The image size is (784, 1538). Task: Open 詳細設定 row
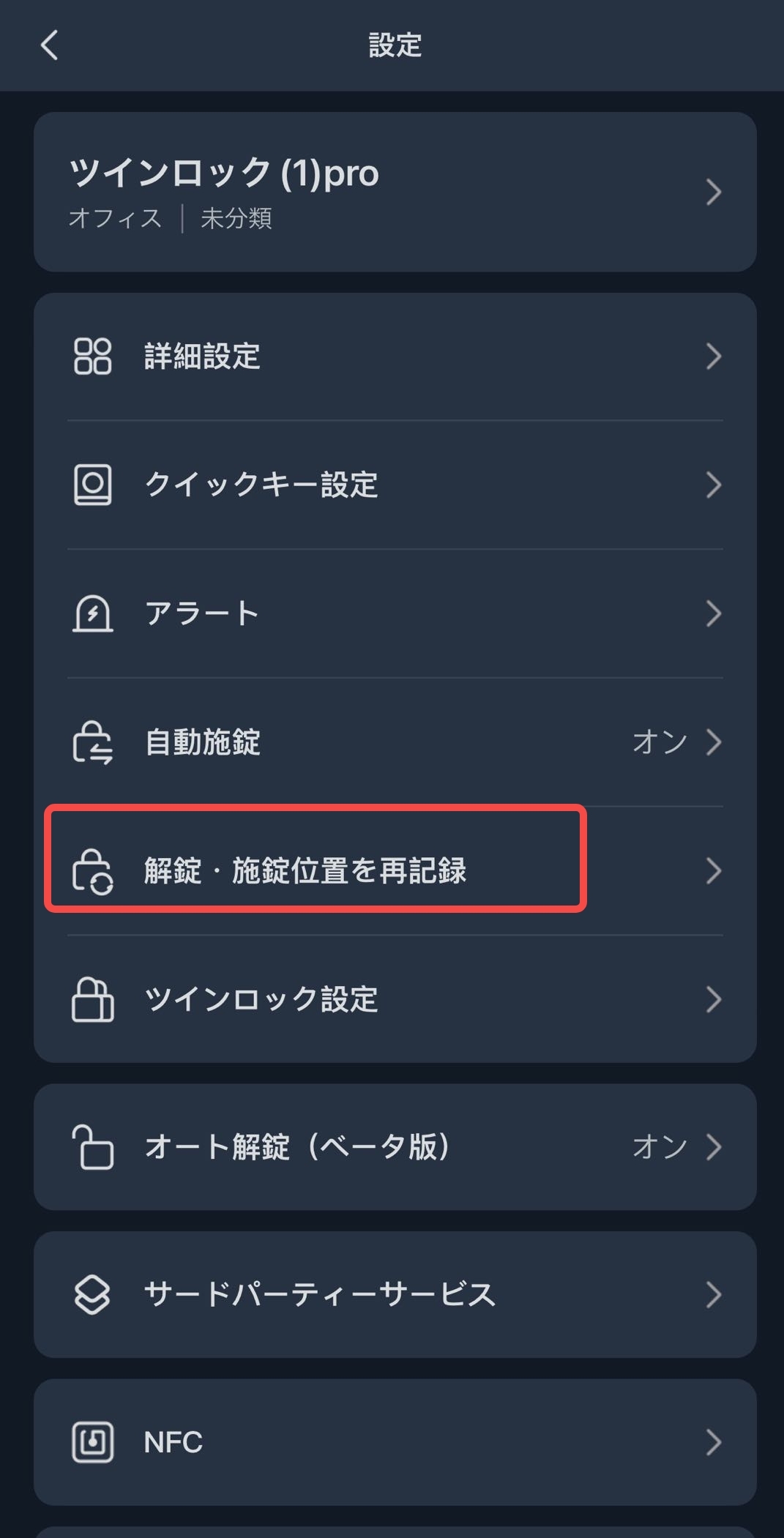coord(395,356)
